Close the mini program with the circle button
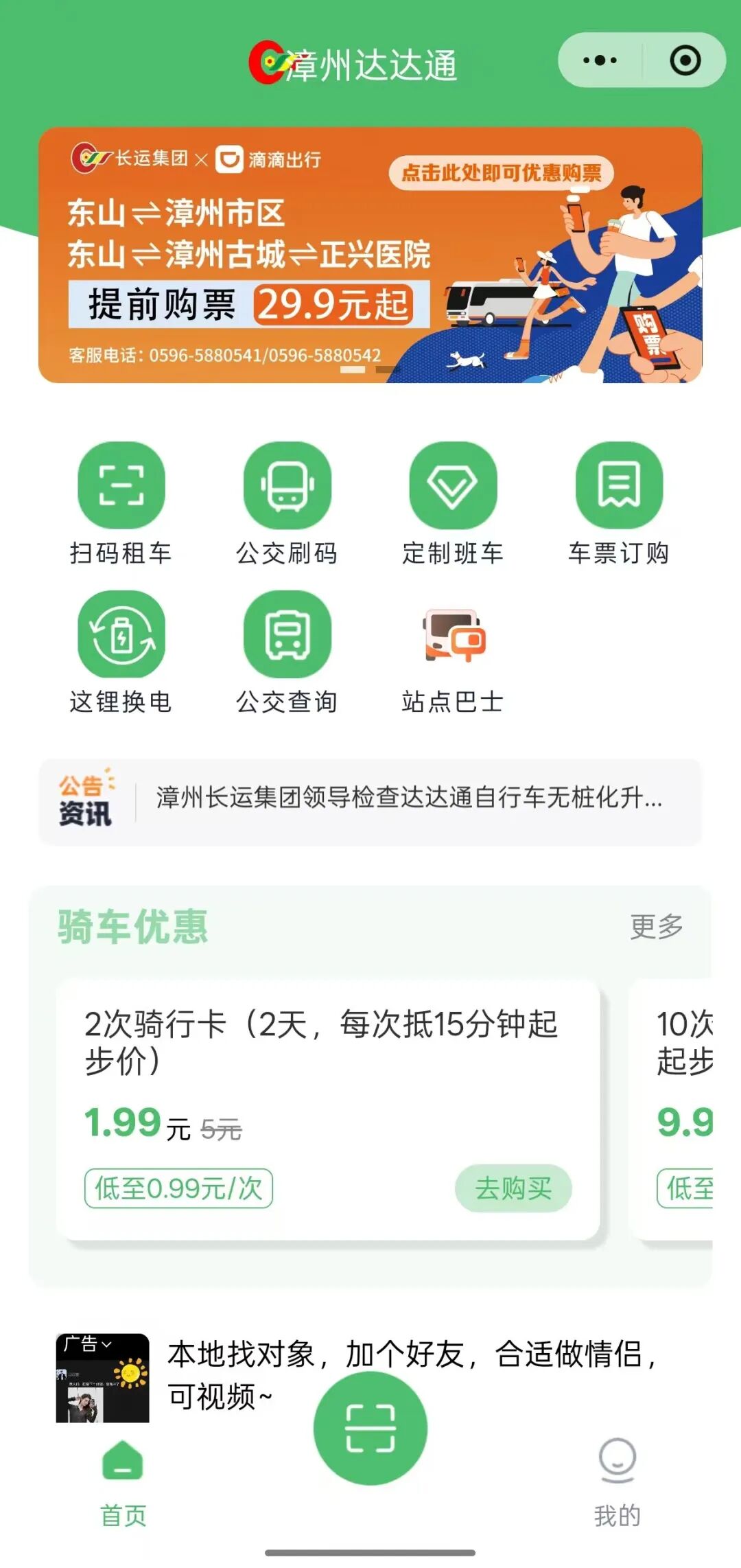 [x=685, y=60]
